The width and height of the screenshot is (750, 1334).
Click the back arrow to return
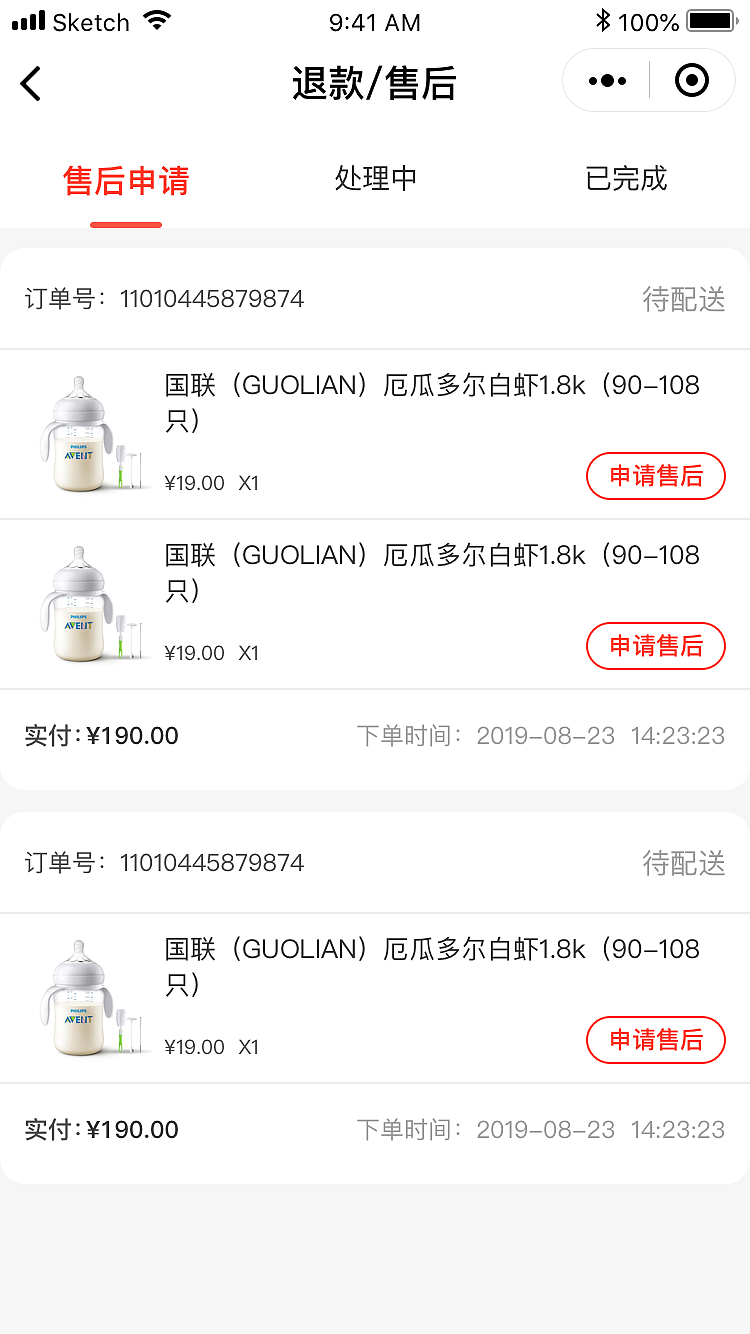pos(30,83)
